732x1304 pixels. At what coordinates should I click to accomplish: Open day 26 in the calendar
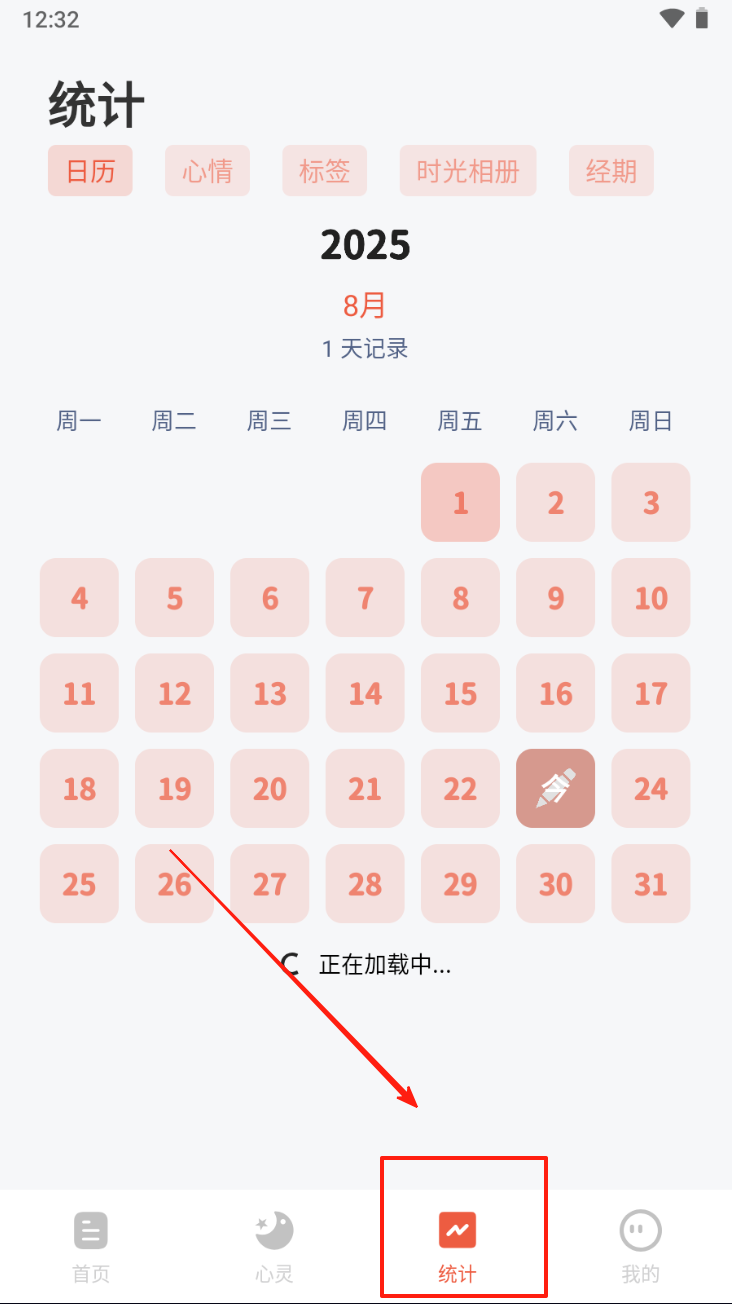coord(174,884)
